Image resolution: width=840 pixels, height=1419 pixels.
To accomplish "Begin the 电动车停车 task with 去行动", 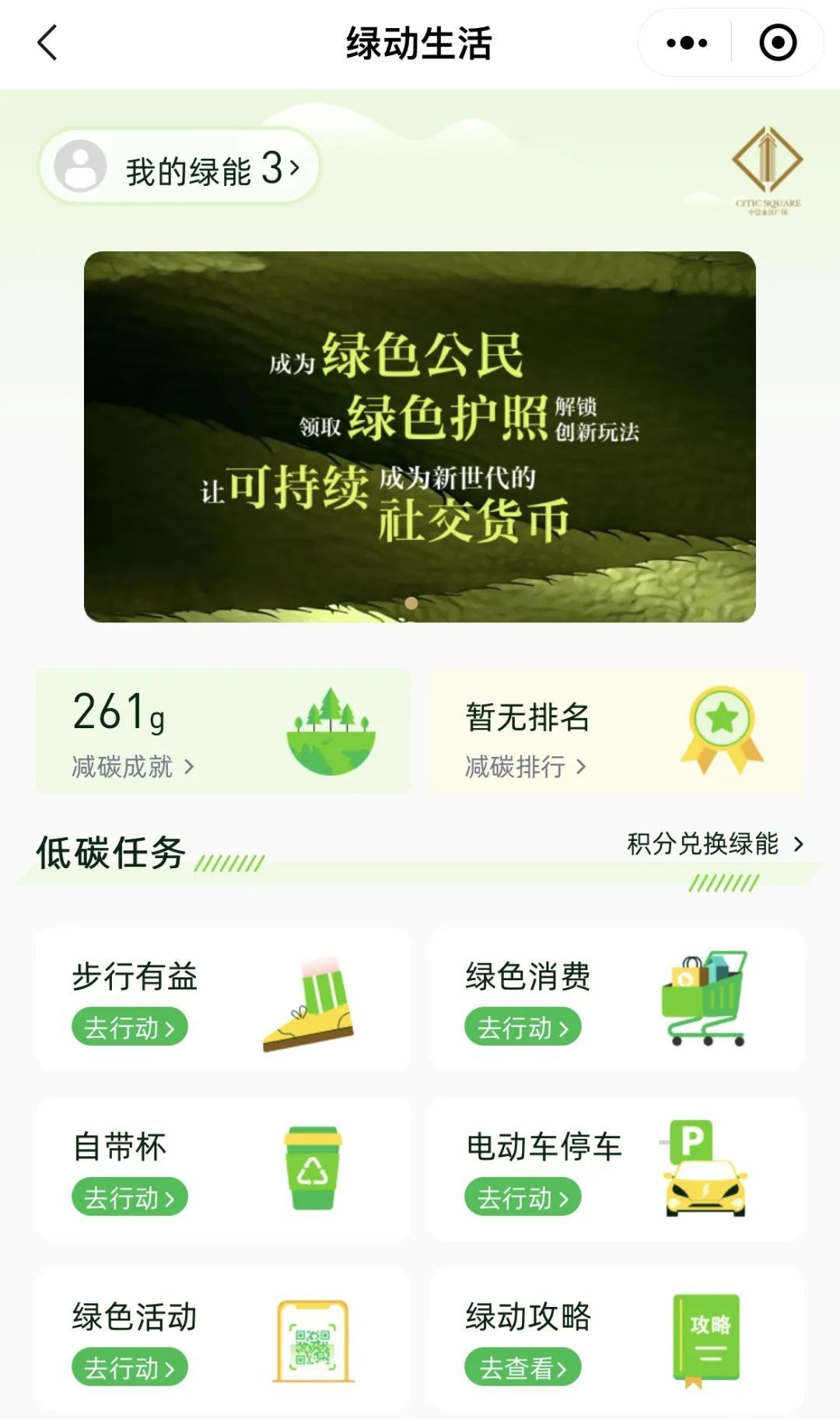I will point(523,1198).
